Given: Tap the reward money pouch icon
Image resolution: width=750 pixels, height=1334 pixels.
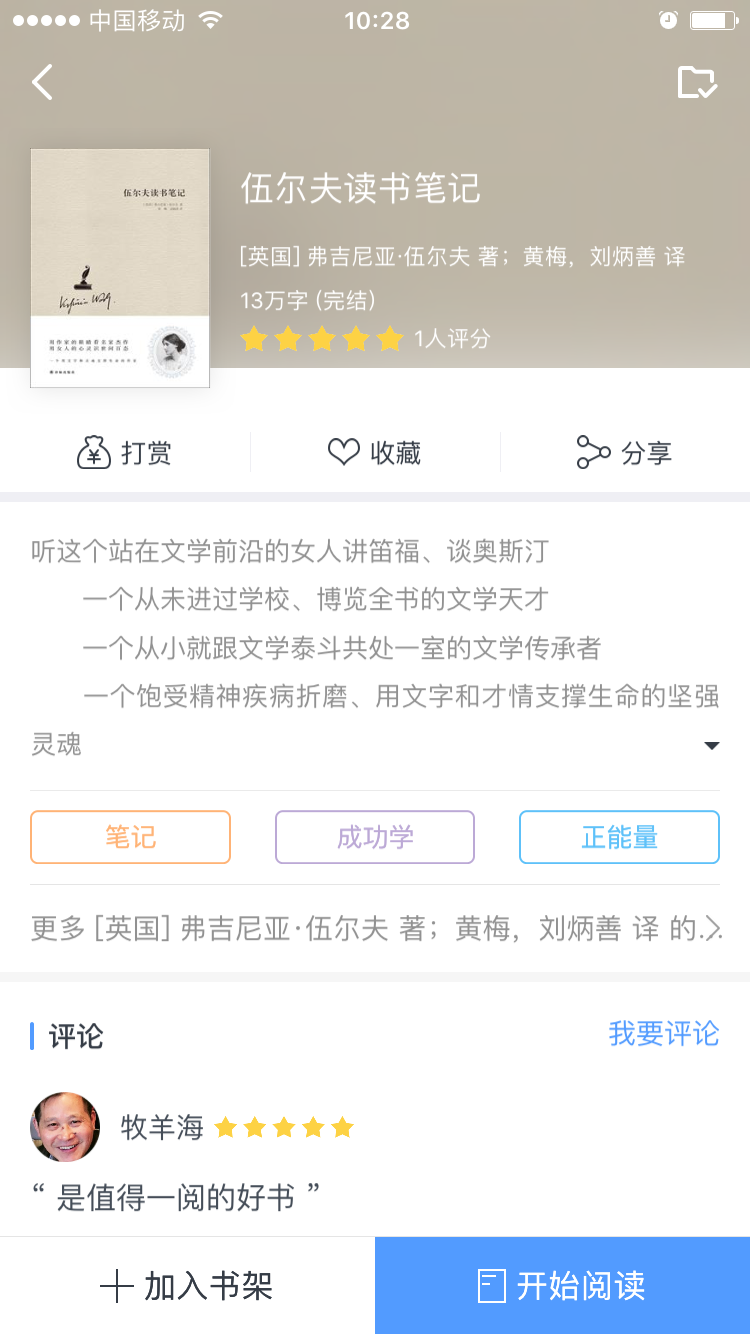Looking at the screenshot, I should pos(93,453).
